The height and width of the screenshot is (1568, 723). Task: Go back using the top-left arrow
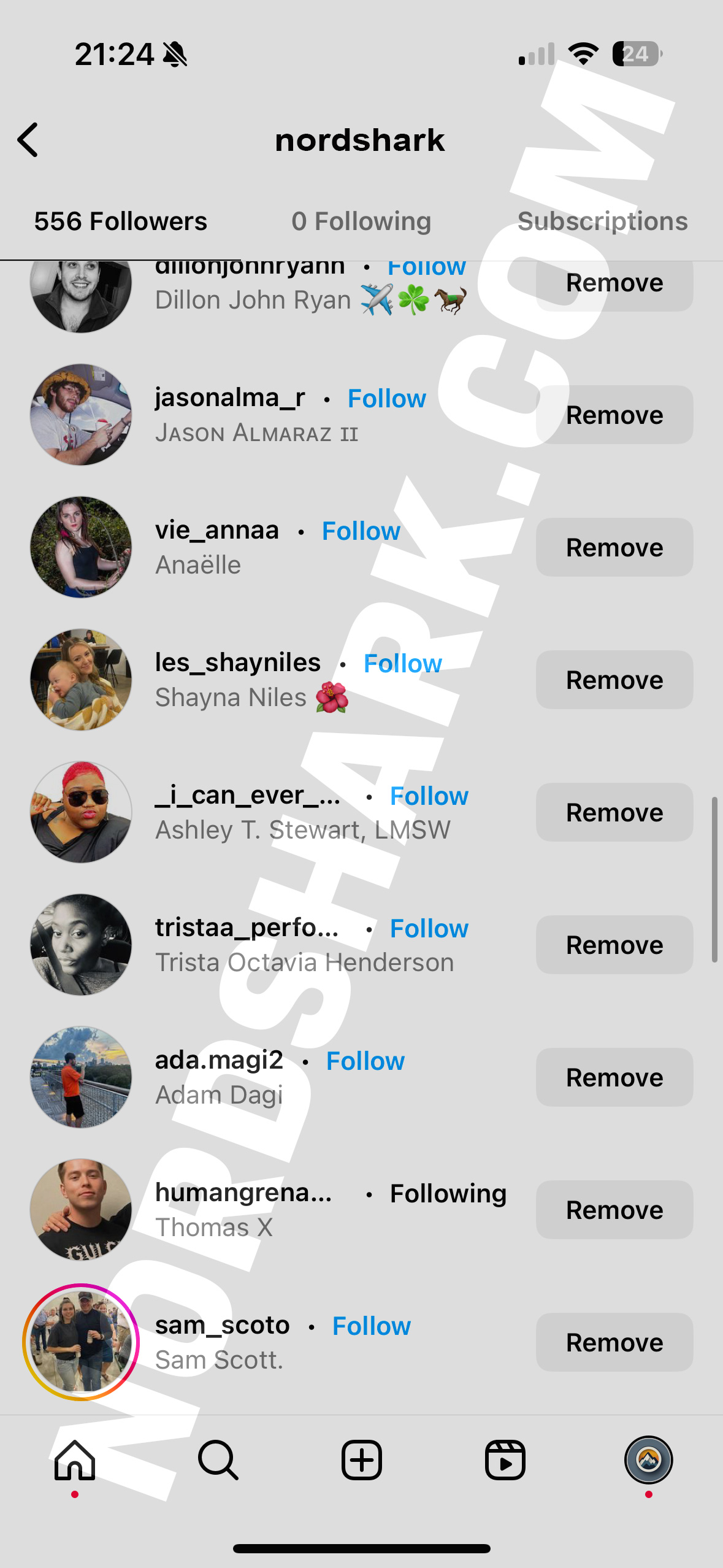click(28, 140)
